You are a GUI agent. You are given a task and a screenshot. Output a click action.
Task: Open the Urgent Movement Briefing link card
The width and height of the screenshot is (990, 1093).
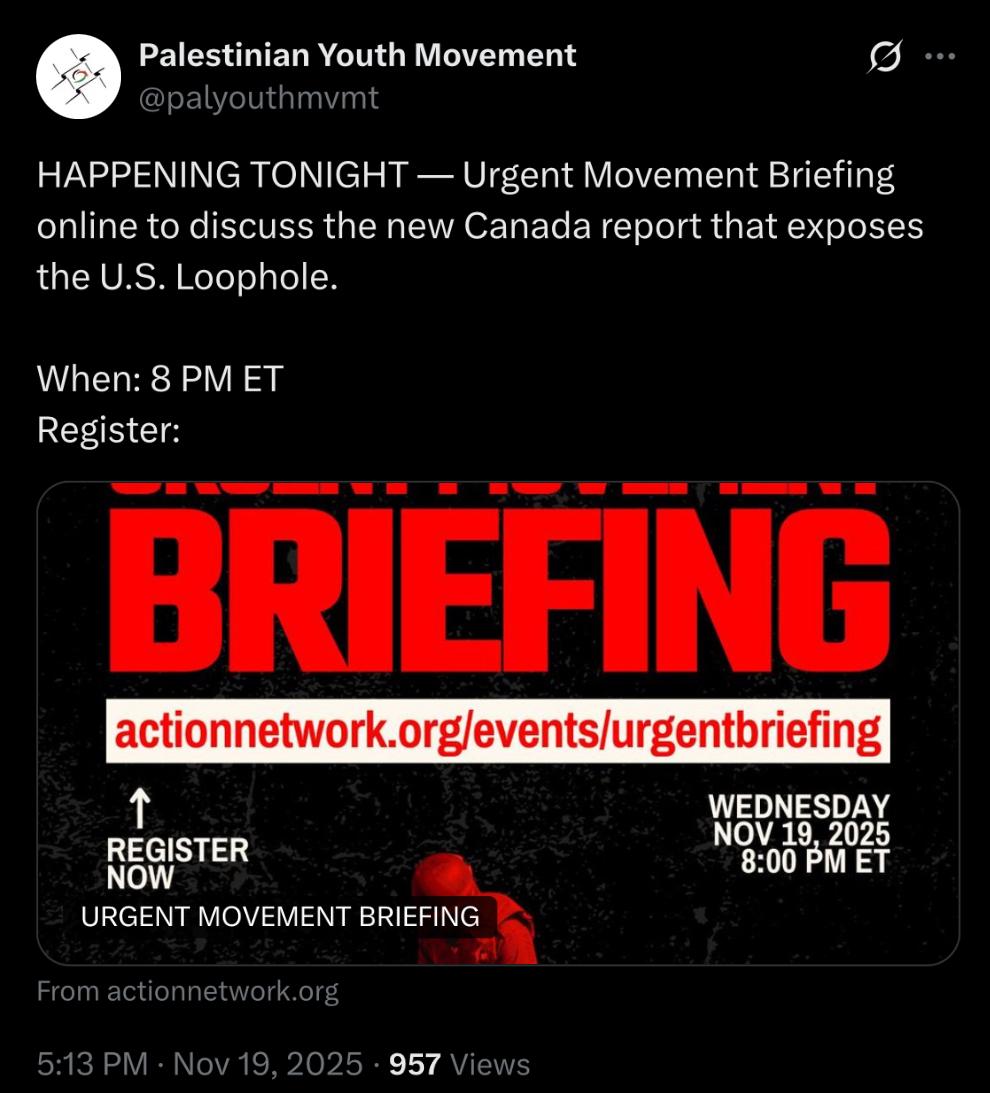click(x=497, y=720)
